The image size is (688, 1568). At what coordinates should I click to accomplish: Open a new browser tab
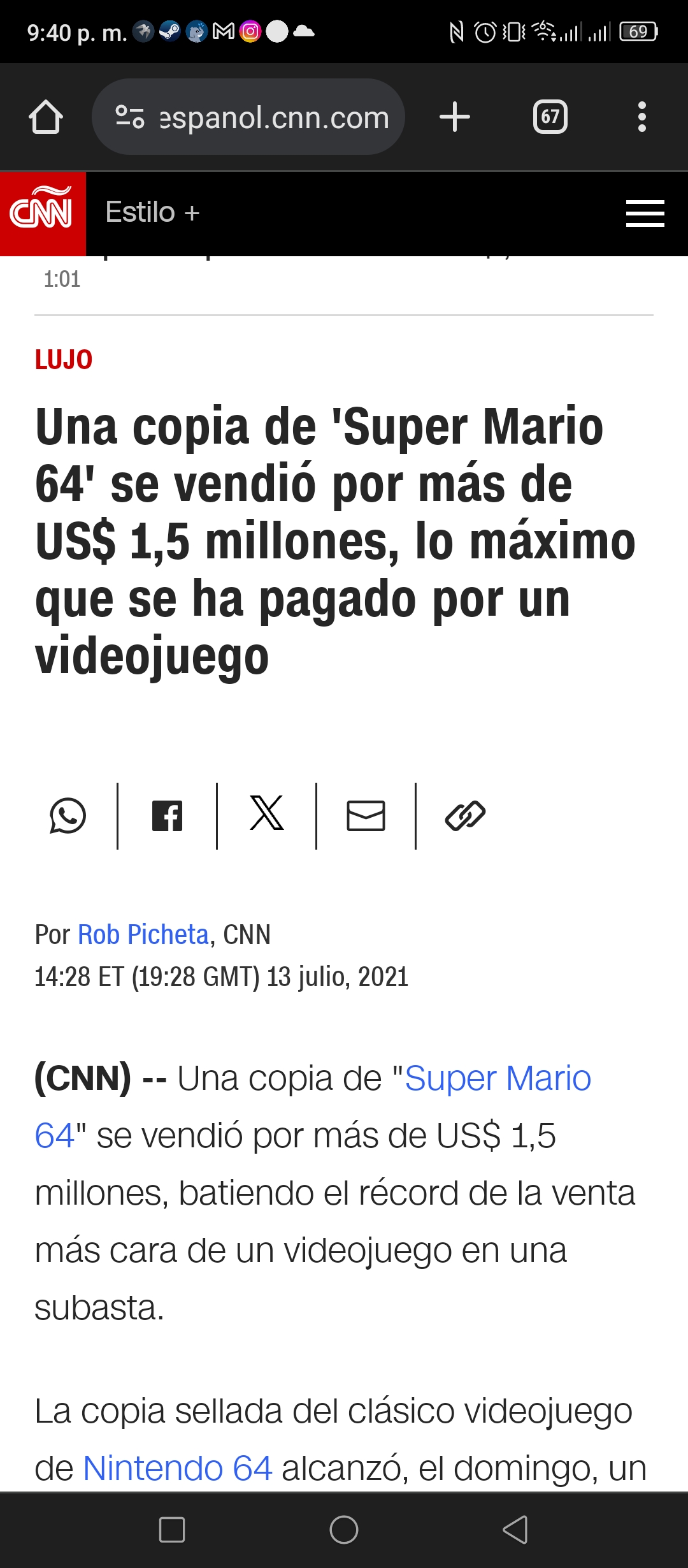point(455,117)
